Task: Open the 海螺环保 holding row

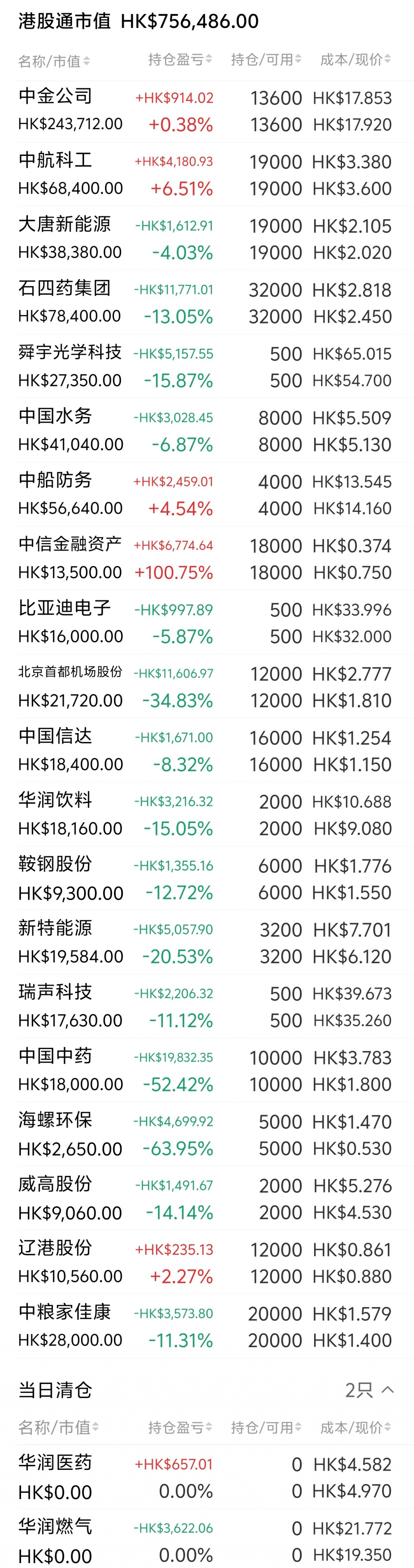Action: click(207, 1134)
